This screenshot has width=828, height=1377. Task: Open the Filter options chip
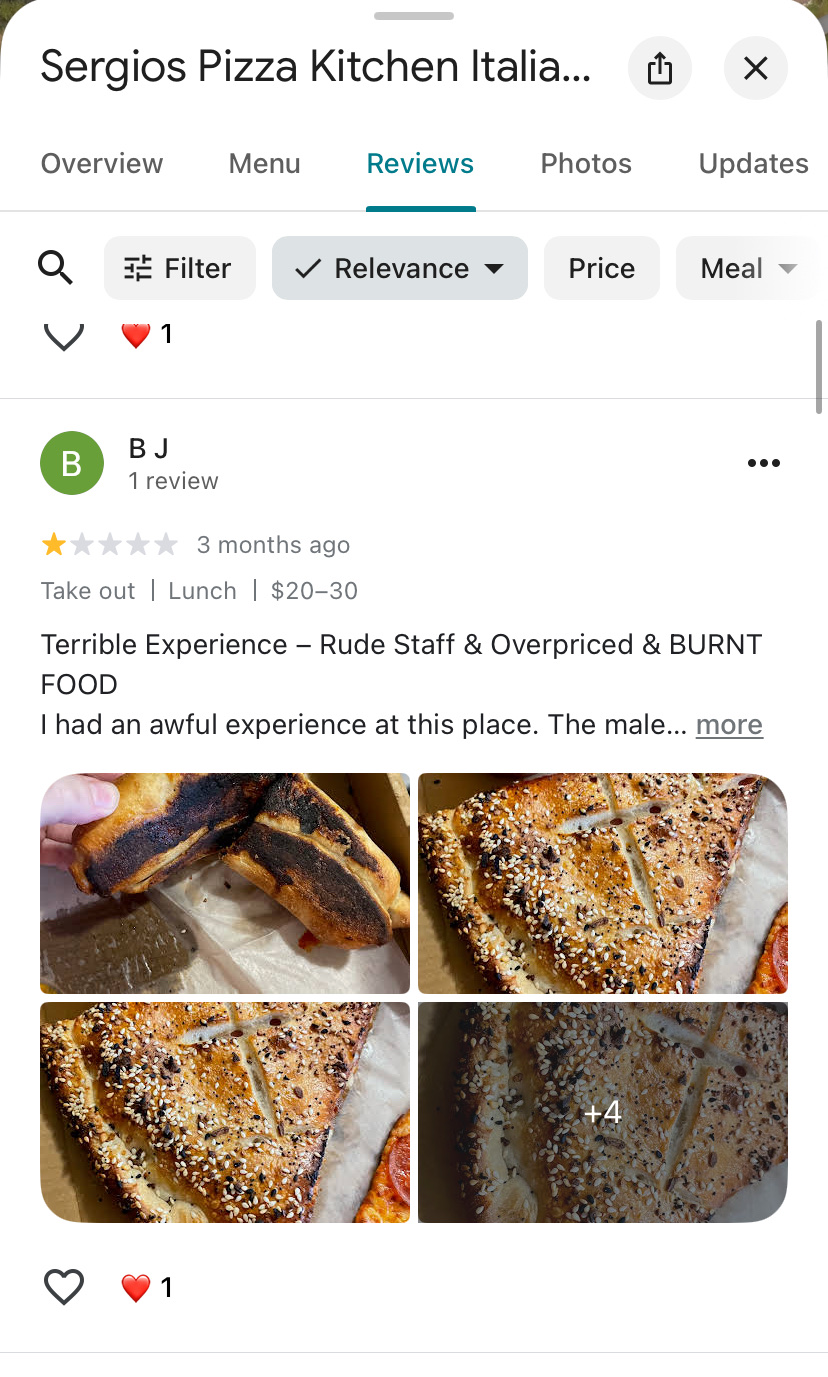[179, 268]
